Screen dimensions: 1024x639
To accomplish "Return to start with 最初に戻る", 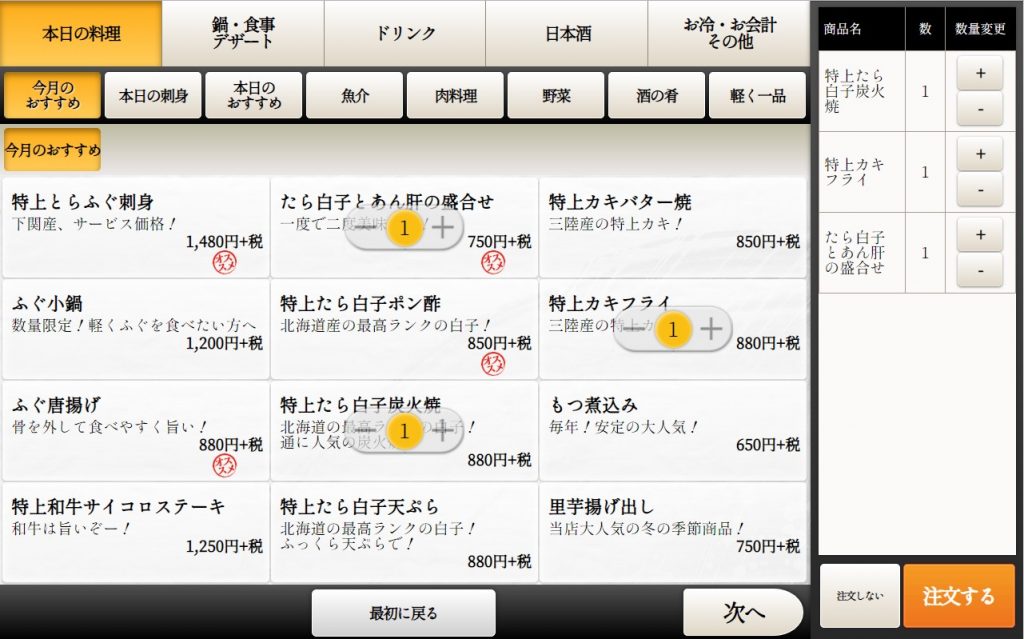I will pos(403,612).
